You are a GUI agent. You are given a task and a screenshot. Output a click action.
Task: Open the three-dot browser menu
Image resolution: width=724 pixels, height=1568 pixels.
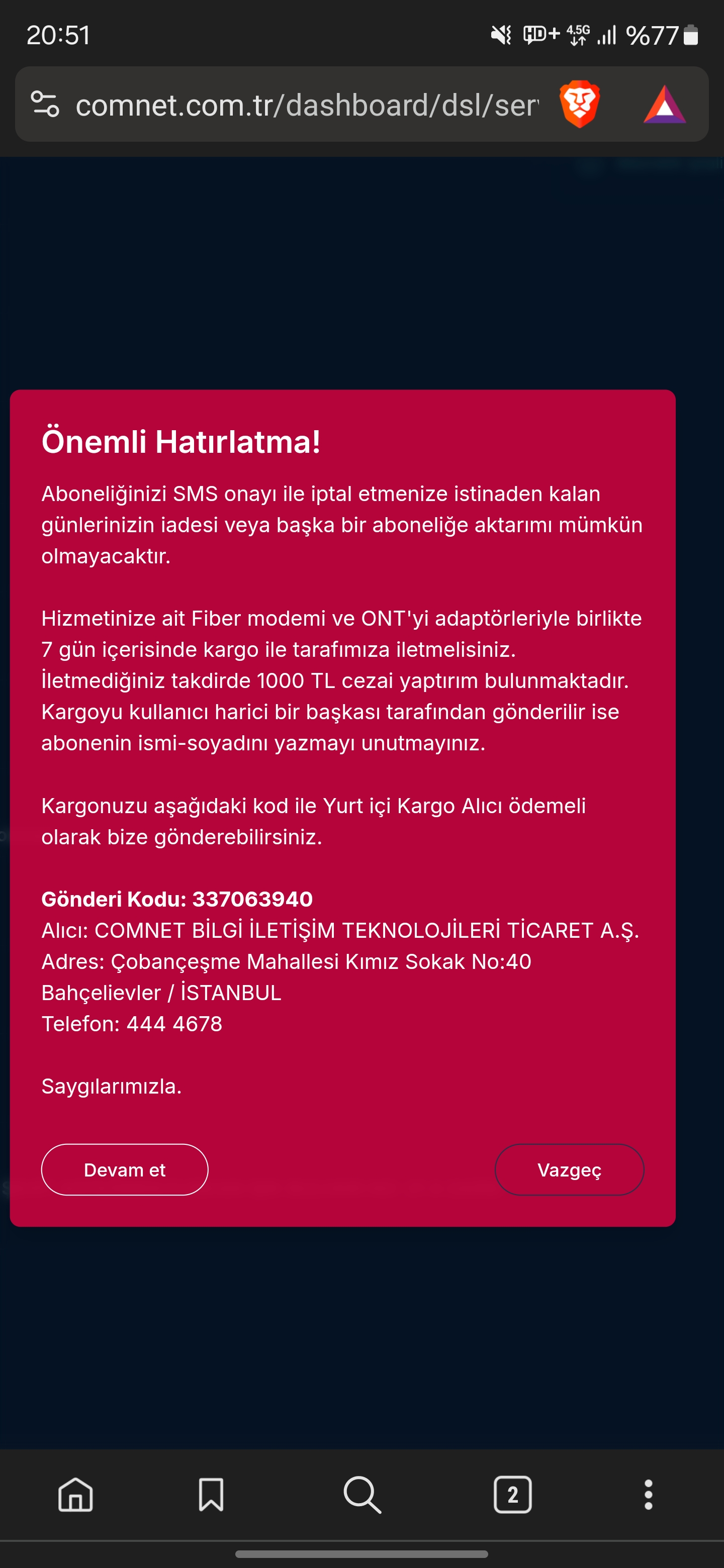click(649, 1494)
